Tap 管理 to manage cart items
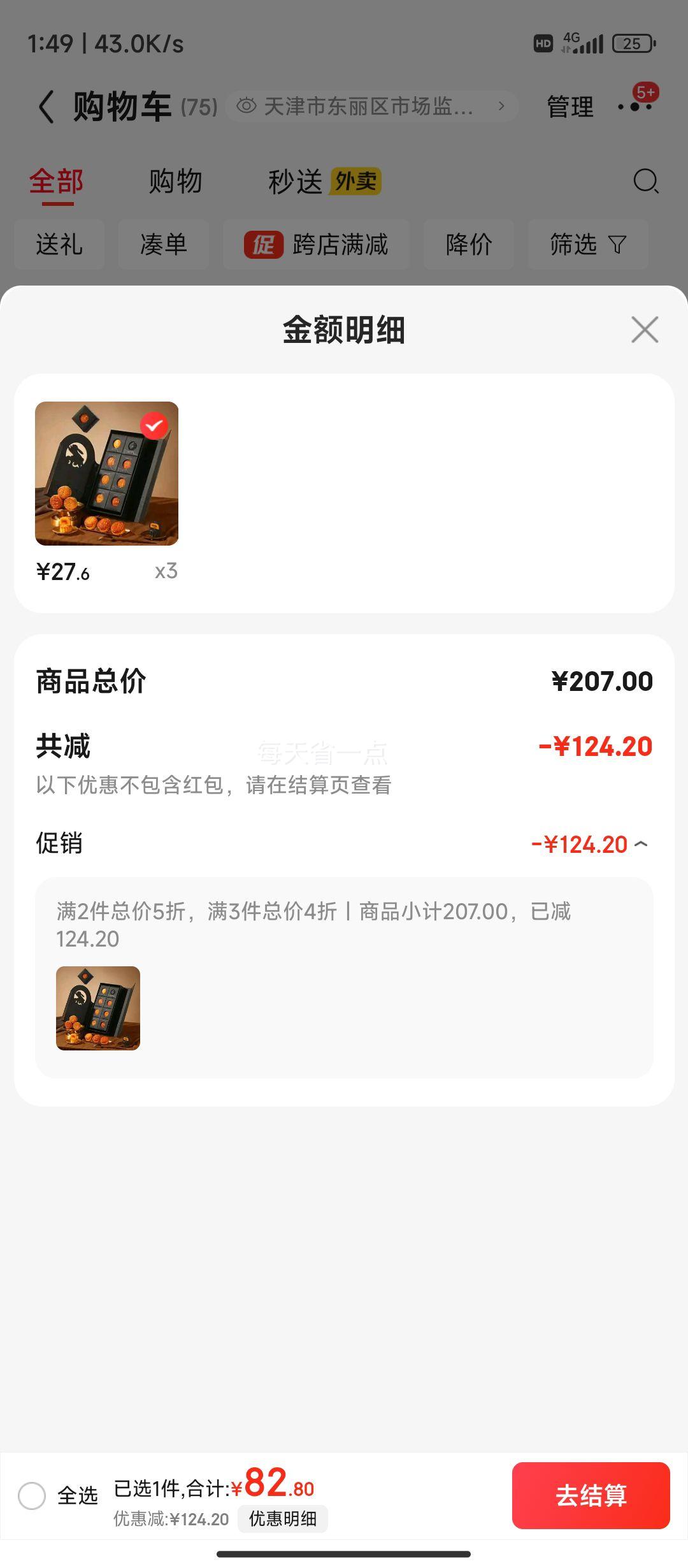The image size is (688, 1568). coord(570,106)
